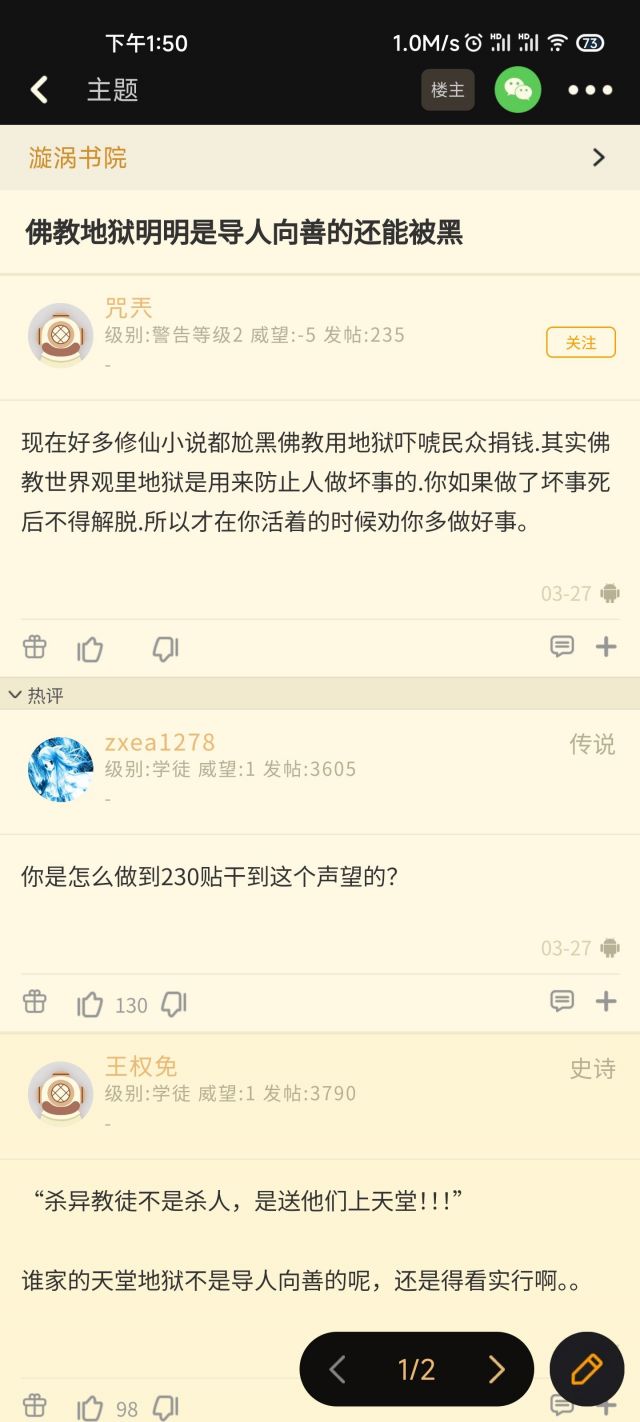Follow user 咒天 with 关注 button
This screenshot has width=640, height=1422.
[x=580, y=342]
